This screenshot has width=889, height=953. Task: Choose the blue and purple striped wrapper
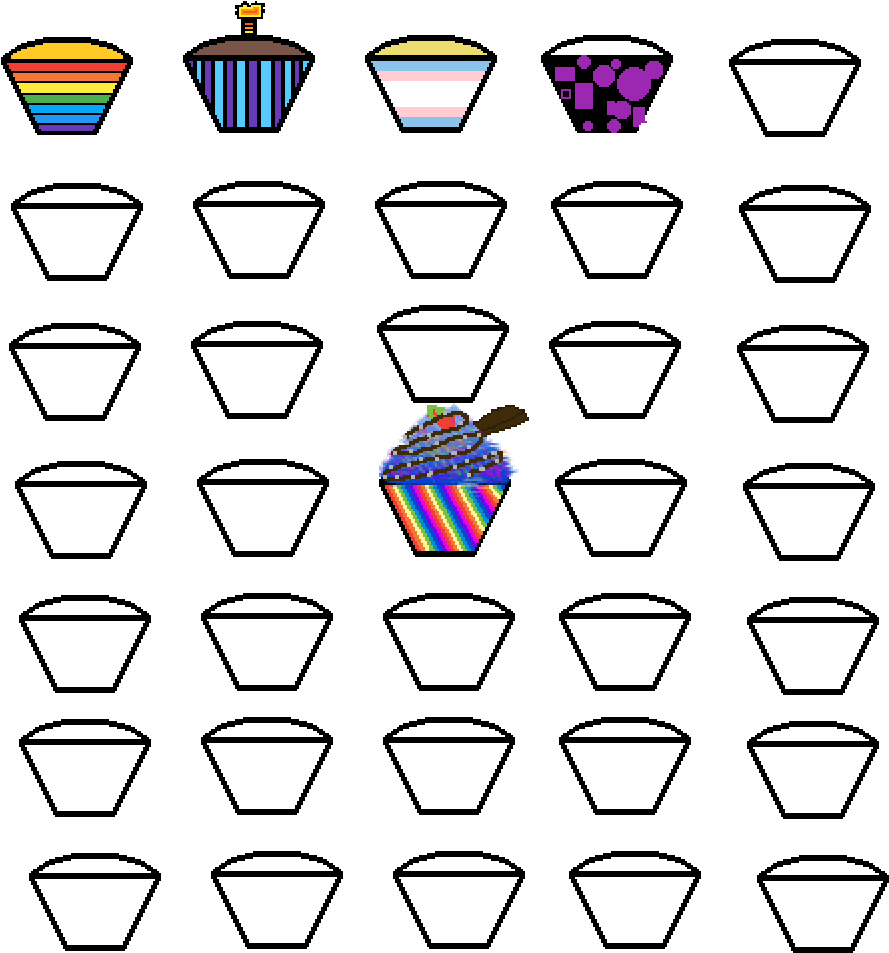[248, 90]
